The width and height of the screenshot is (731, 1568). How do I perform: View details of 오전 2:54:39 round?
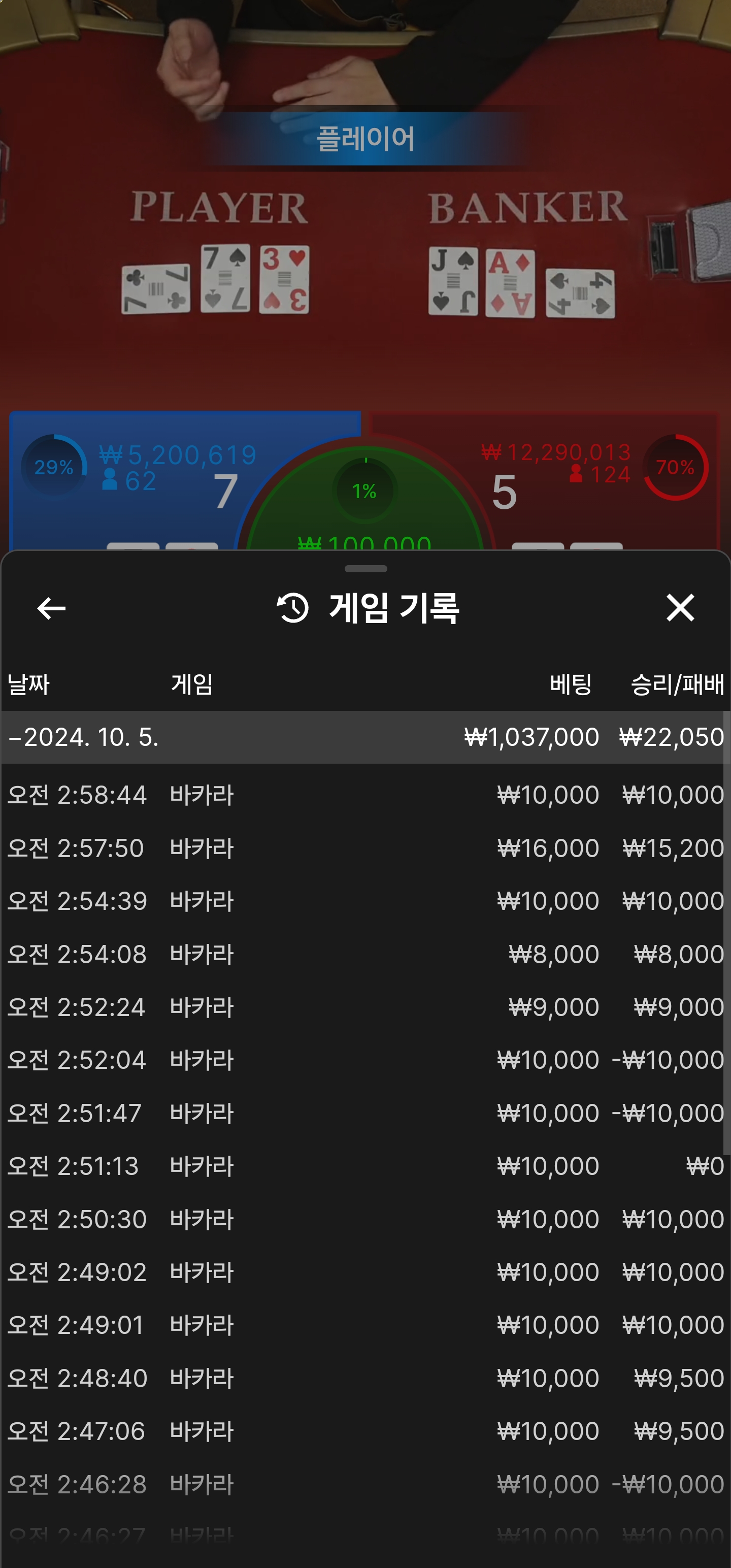point(365,901)
